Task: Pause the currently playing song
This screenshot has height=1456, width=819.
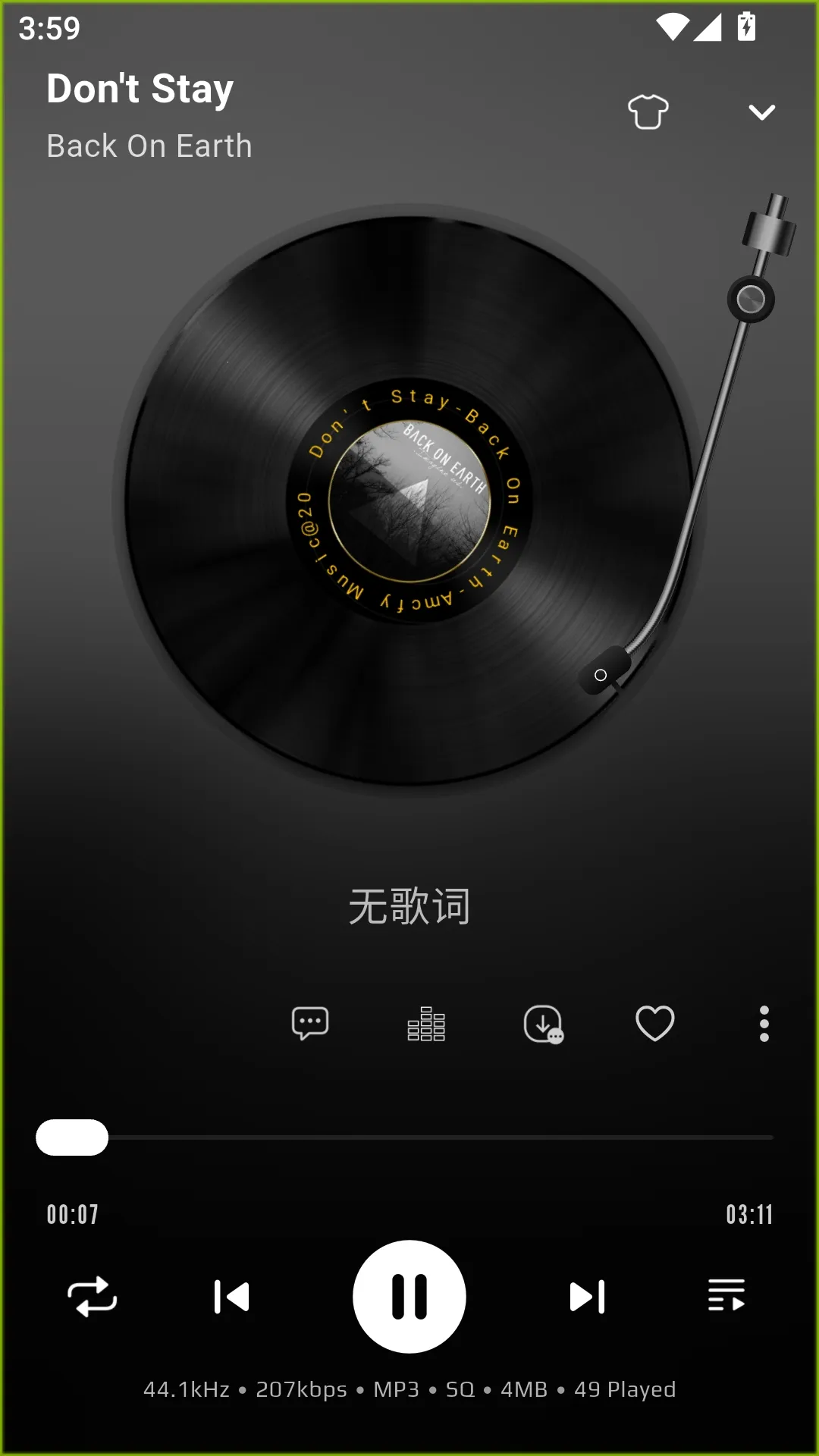Action: (409, 1297)
